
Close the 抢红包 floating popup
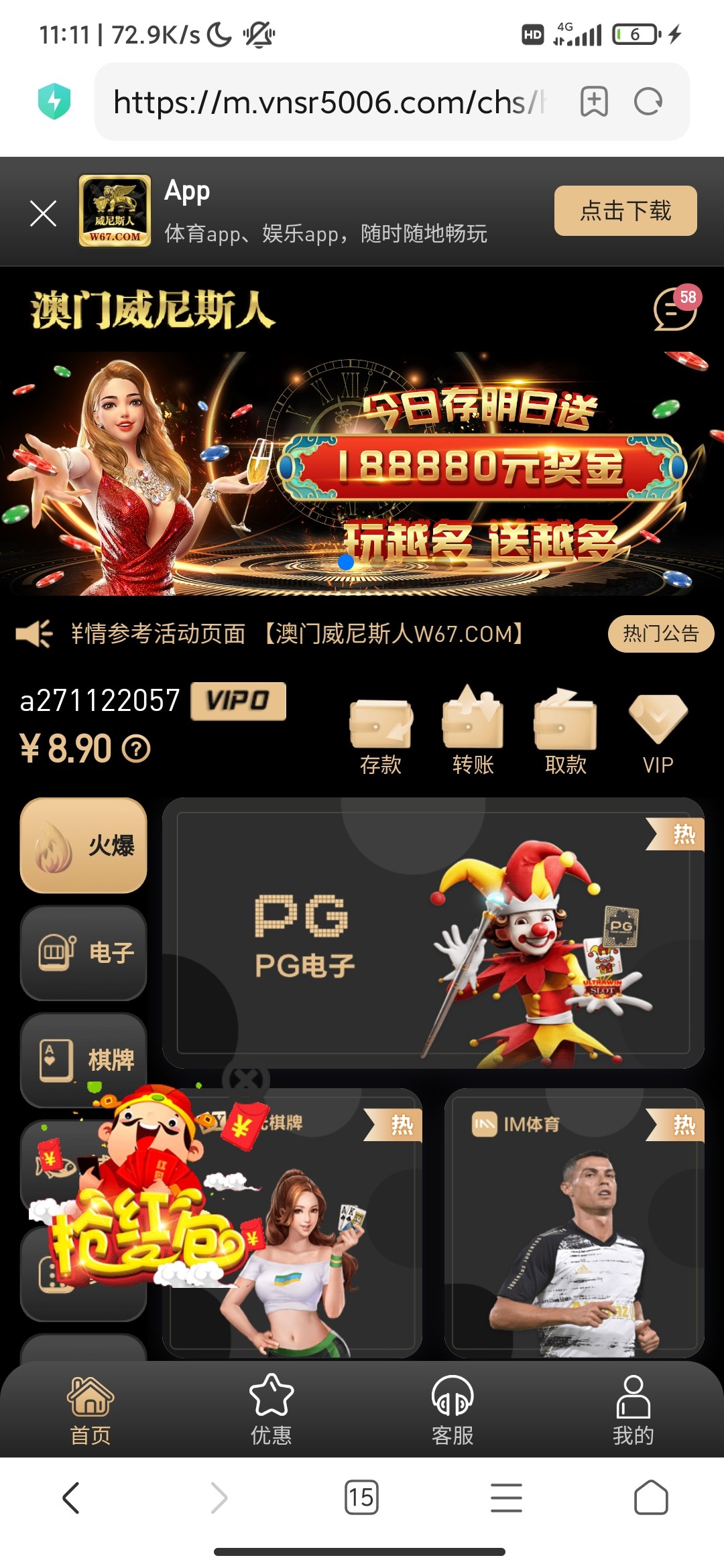[x=246, y=1080]
